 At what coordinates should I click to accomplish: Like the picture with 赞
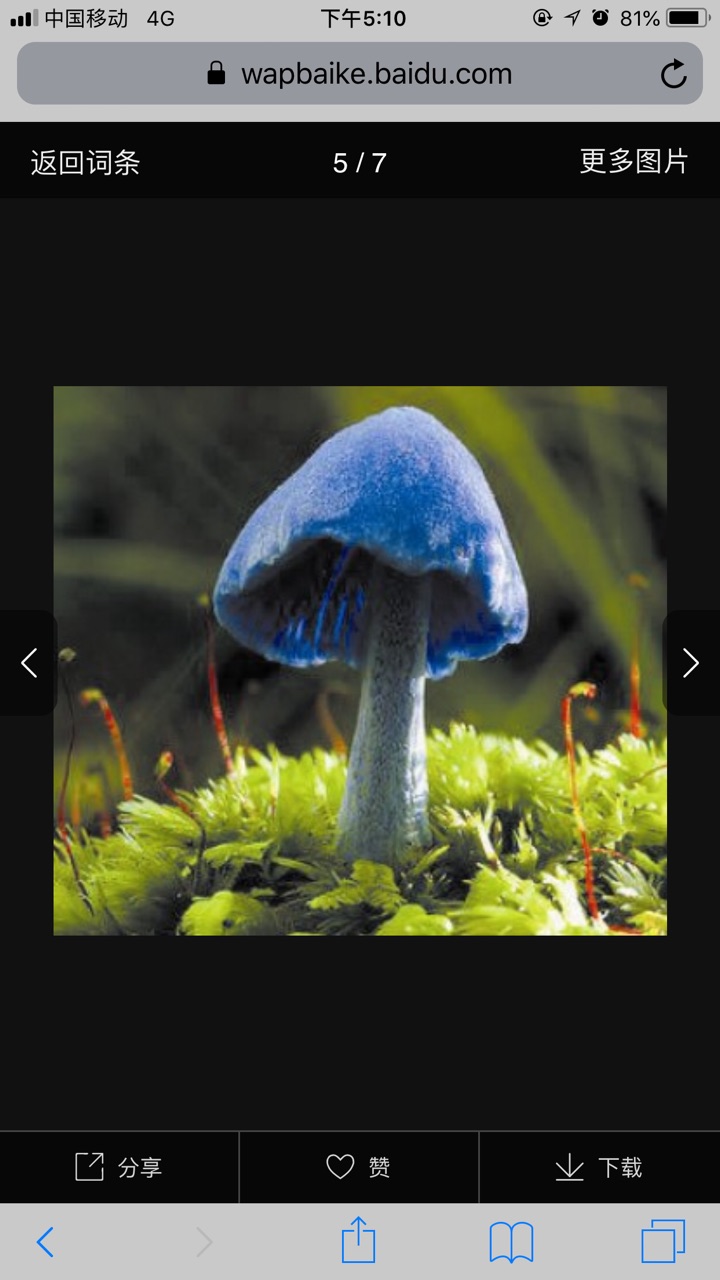[359, 1167]
